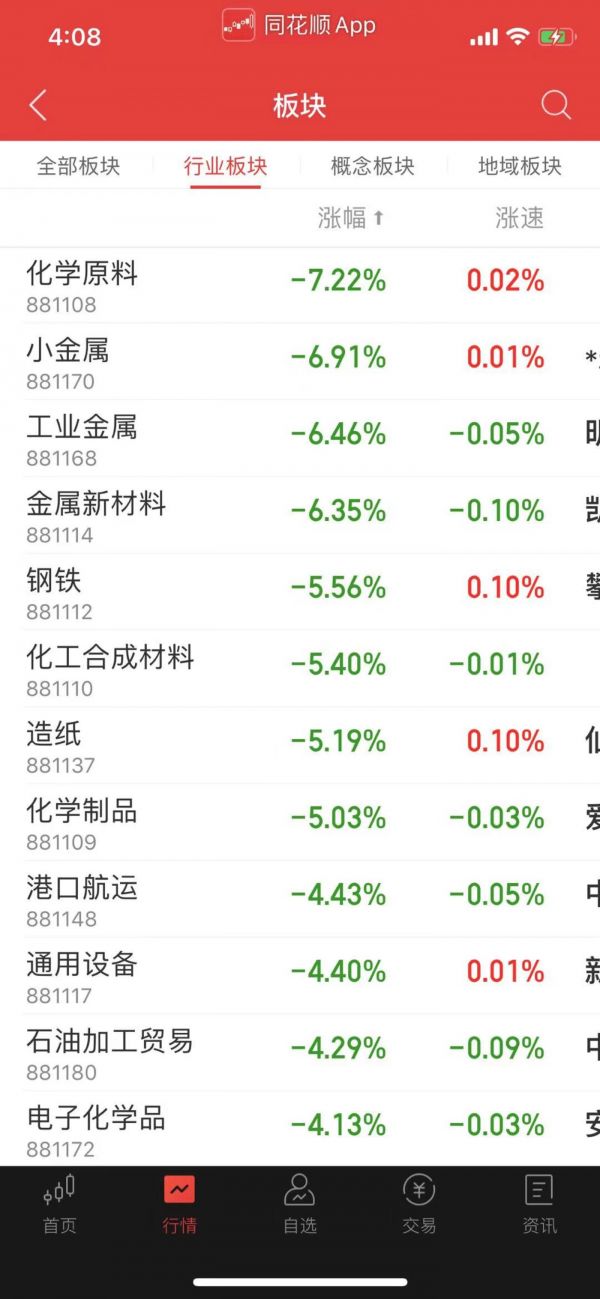This screenshot has width=600, height=1299.
Task: Go to the 首页 home tab
Action: 59,1204
